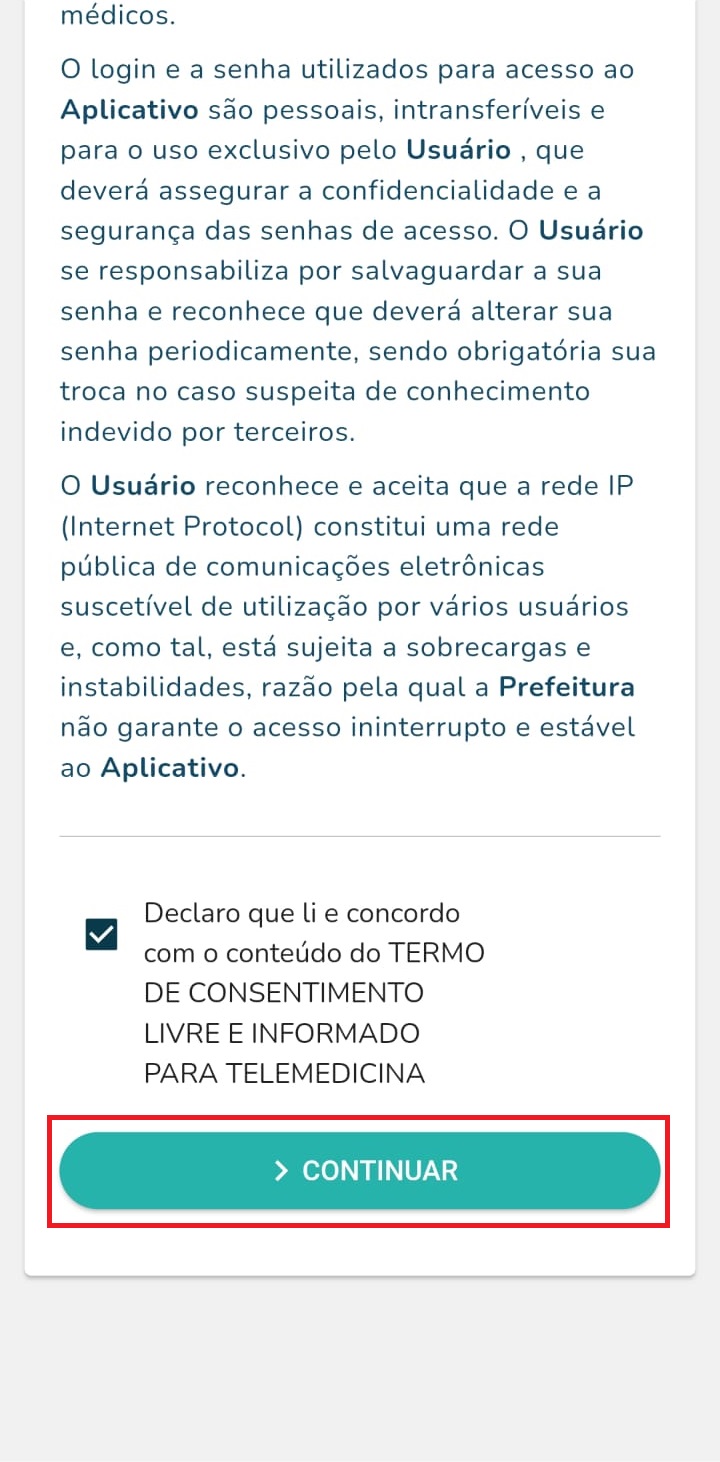Uncheck the telemedicine consent term checkbox
This screenshot has height=1462, width=720.
tap(102, 935)
